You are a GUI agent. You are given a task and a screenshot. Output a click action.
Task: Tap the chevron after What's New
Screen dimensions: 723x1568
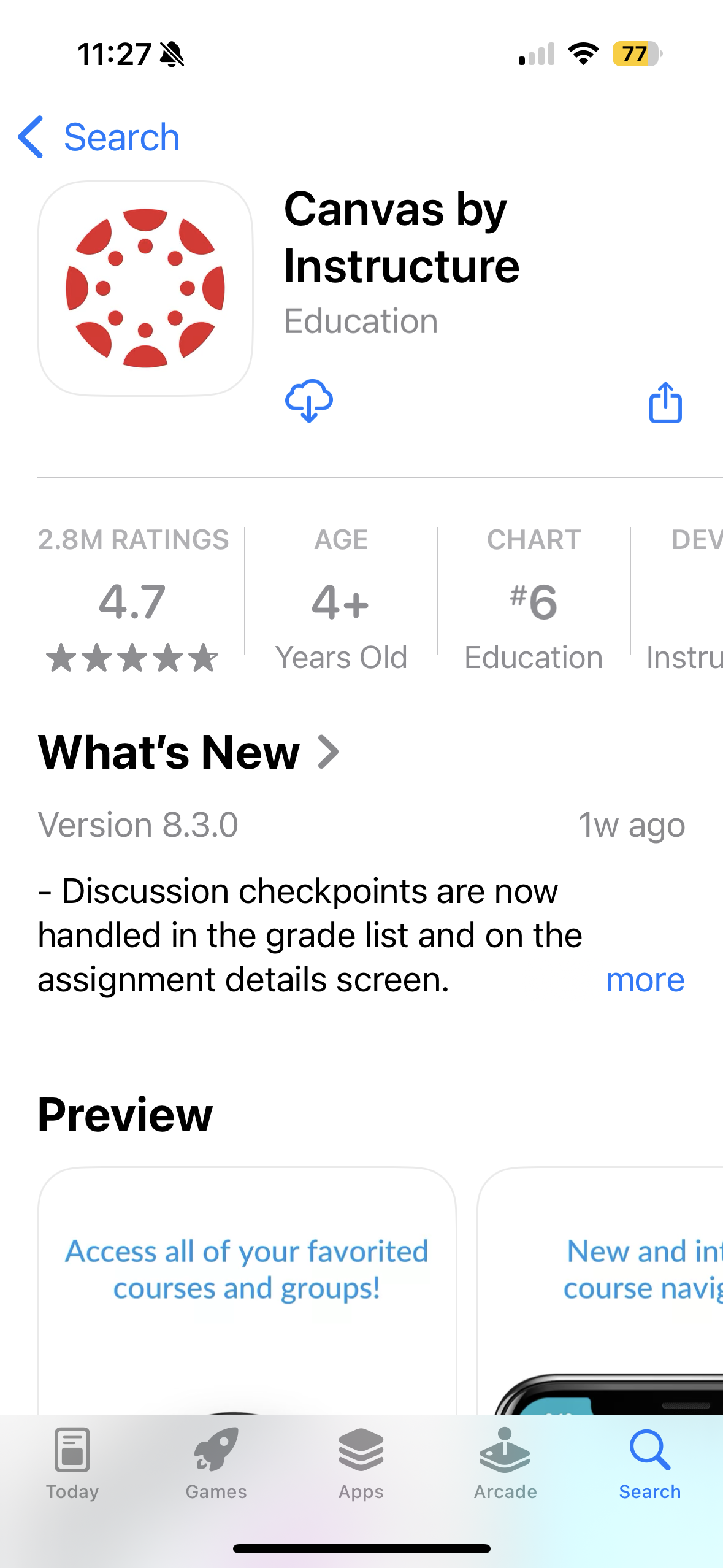point(329,752)
